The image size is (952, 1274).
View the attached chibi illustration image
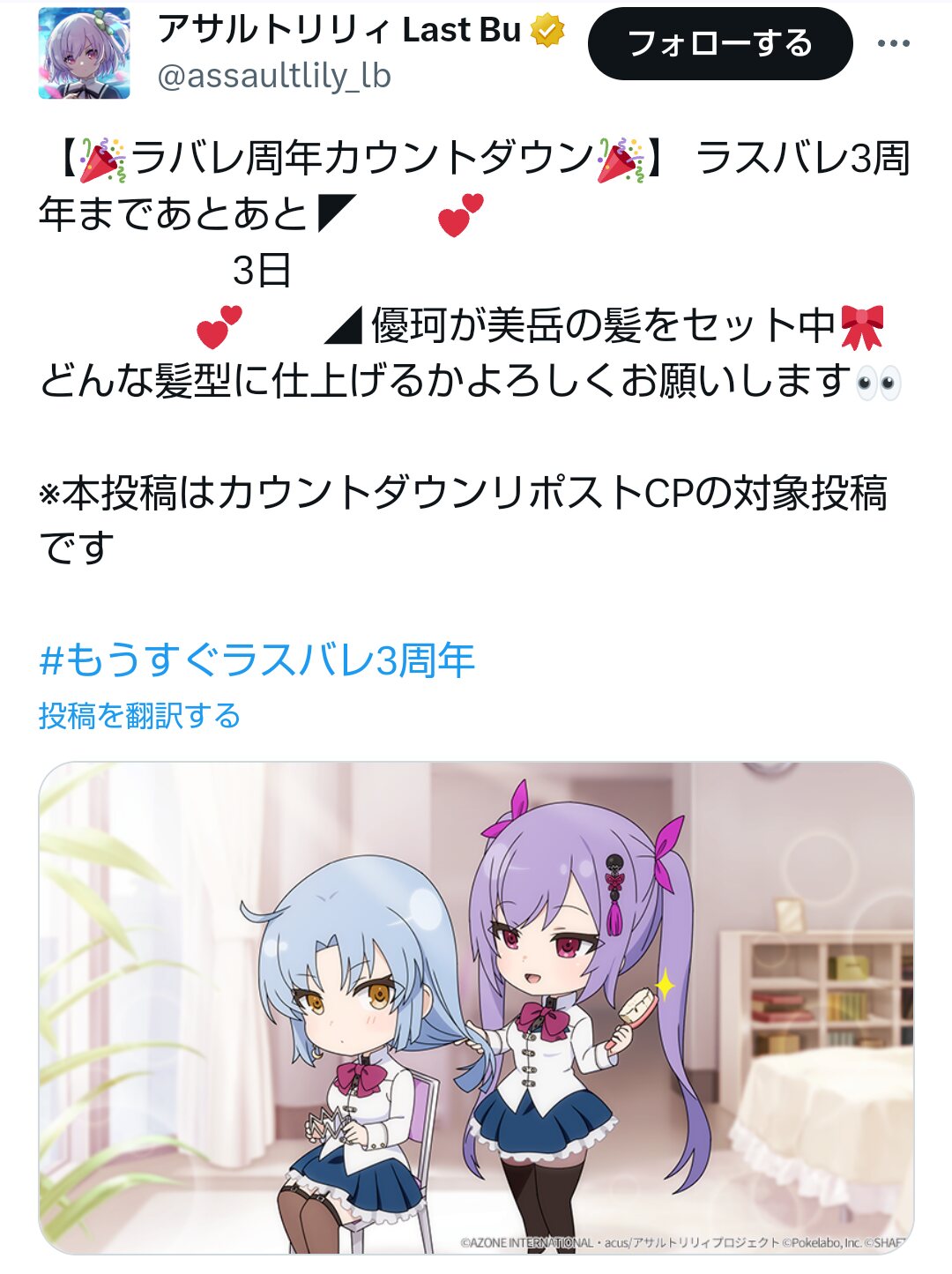(x=476, y=1008)
